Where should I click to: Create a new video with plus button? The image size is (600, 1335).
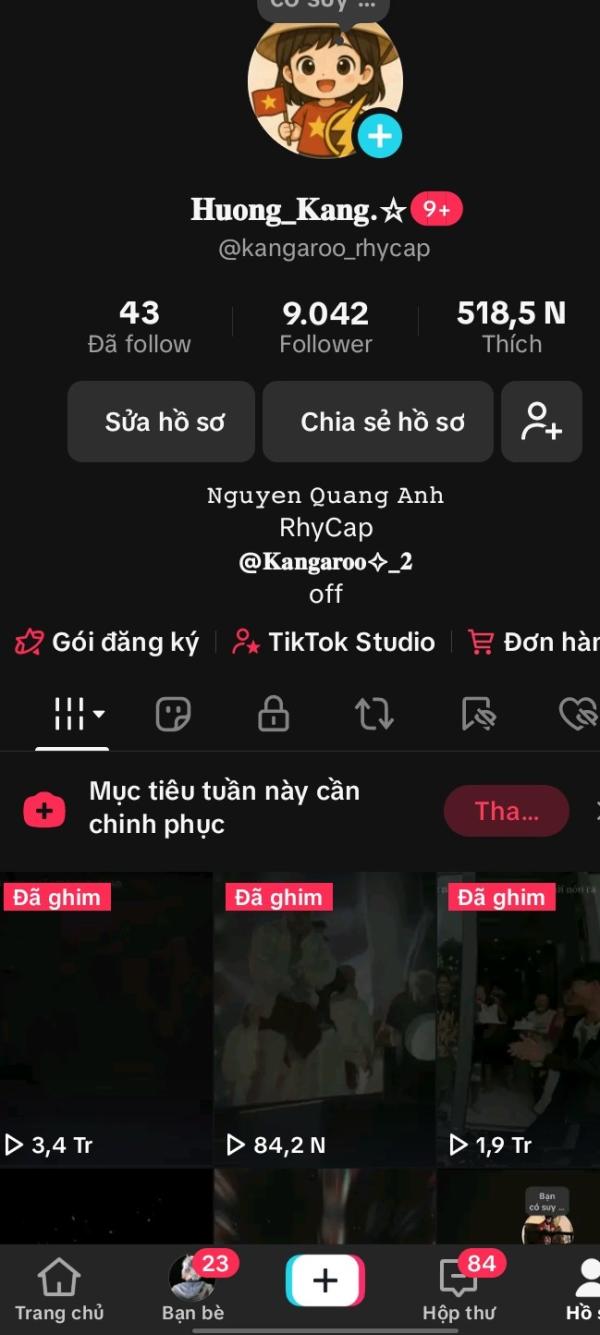pos(325,1281)
